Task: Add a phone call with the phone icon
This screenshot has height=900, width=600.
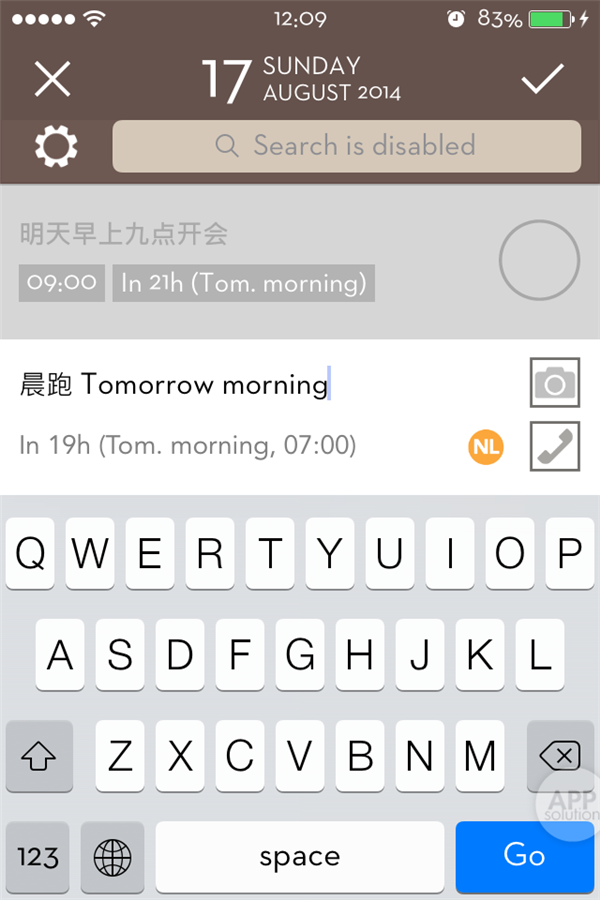Action: (x=554, y=446)
